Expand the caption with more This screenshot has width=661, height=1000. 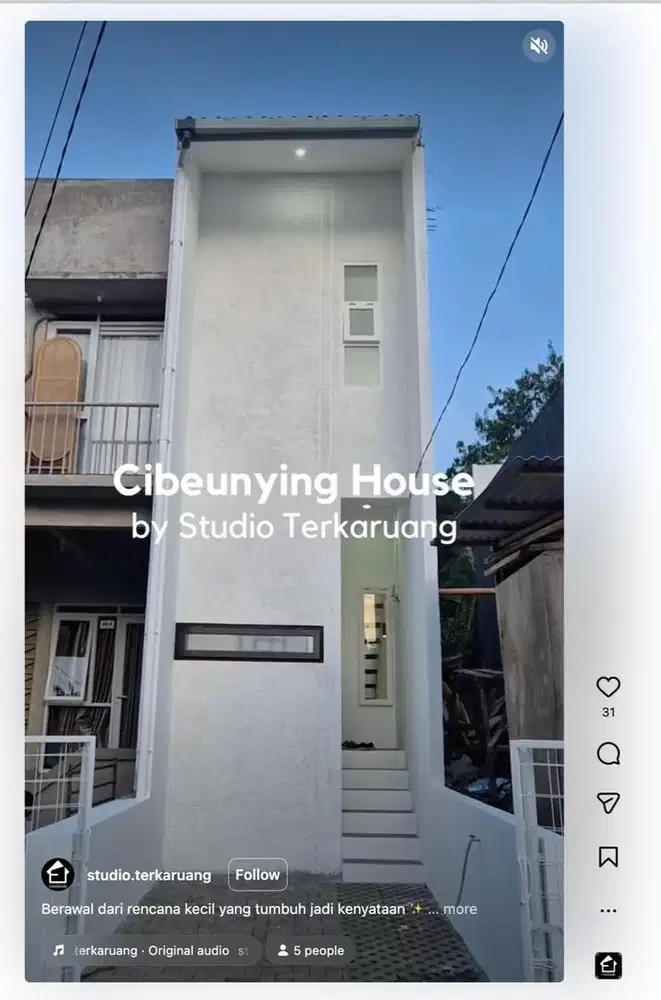click(x=460, y=909)
